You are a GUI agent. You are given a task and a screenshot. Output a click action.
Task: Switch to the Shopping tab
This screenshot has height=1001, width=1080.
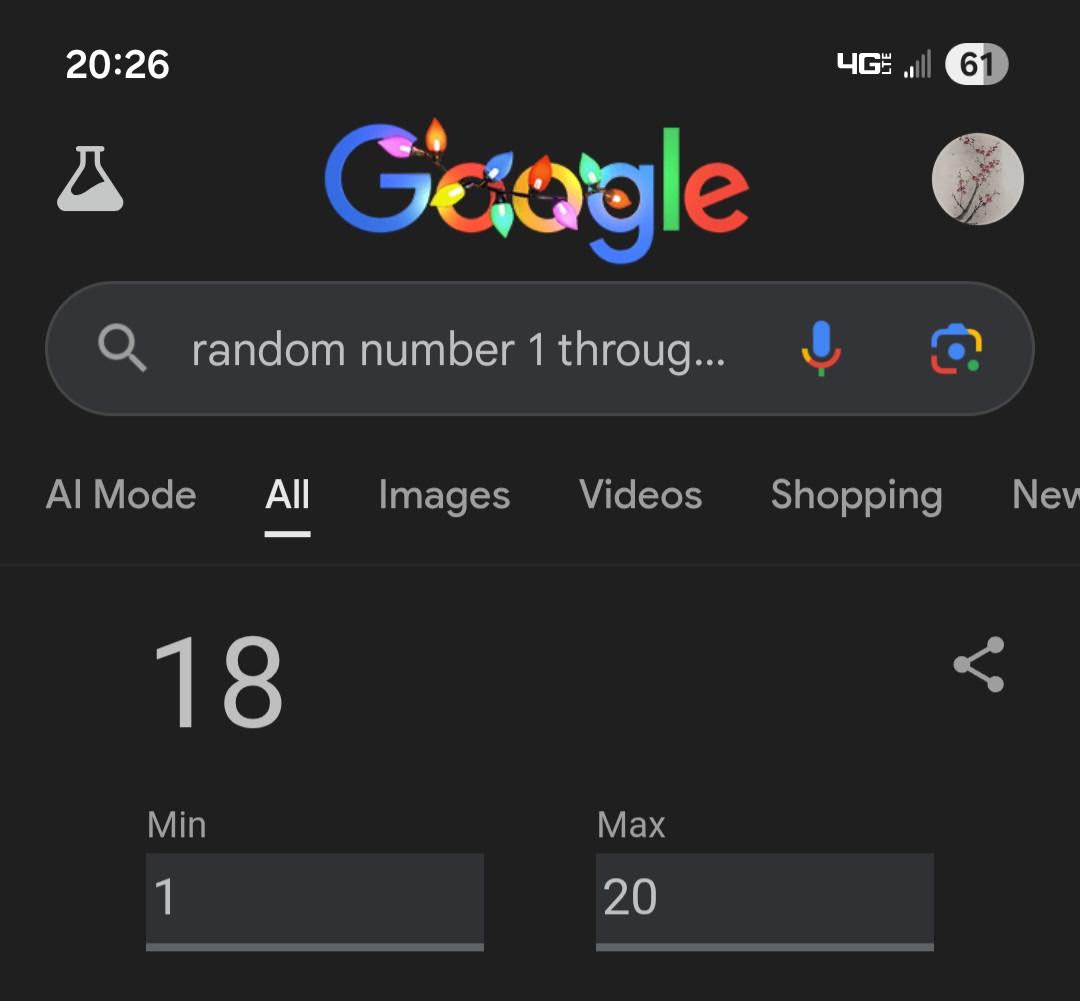pos(856,495)
